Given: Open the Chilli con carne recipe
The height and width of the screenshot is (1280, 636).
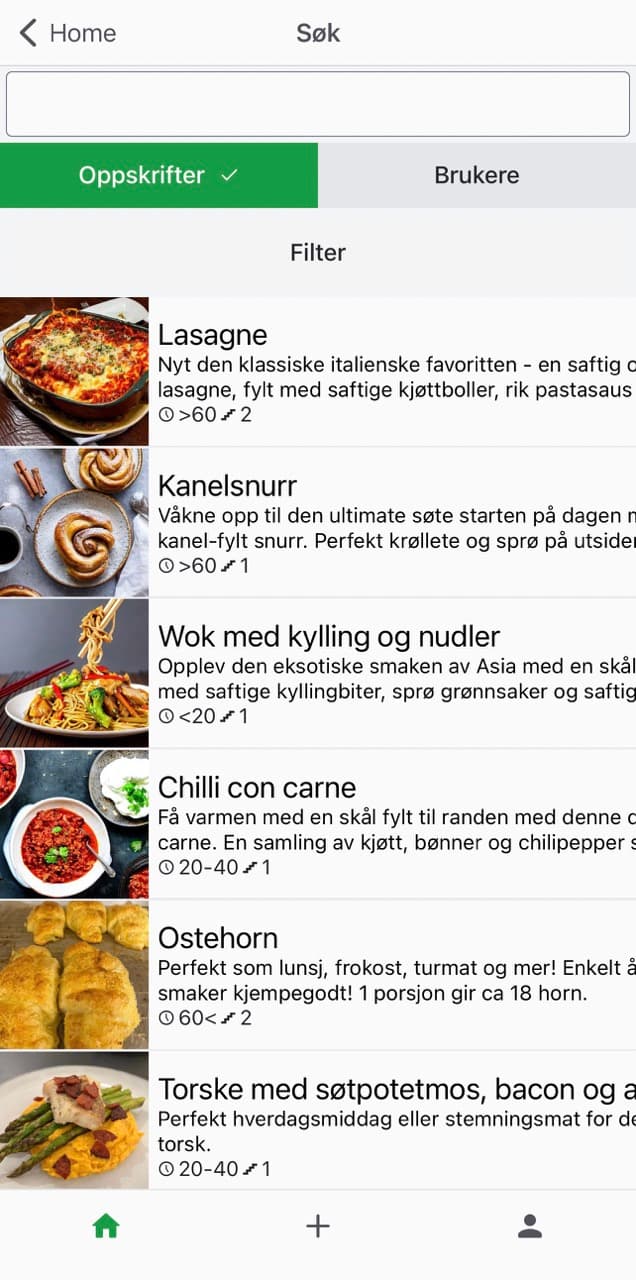Looking at the screenshot, I should pos(318,824).
